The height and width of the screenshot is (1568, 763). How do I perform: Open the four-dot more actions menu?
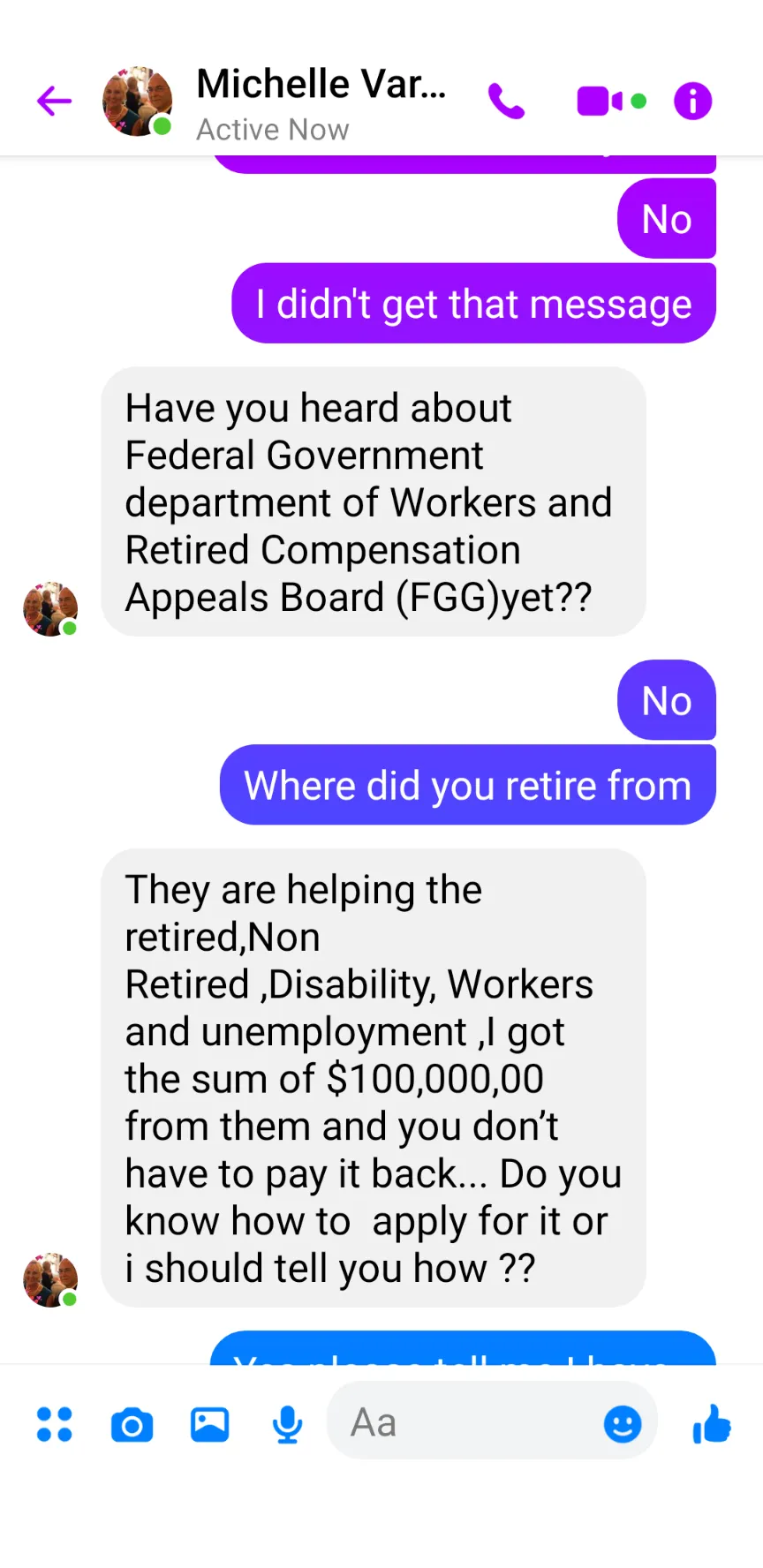pyautogui.click(x=54, y=1424)
